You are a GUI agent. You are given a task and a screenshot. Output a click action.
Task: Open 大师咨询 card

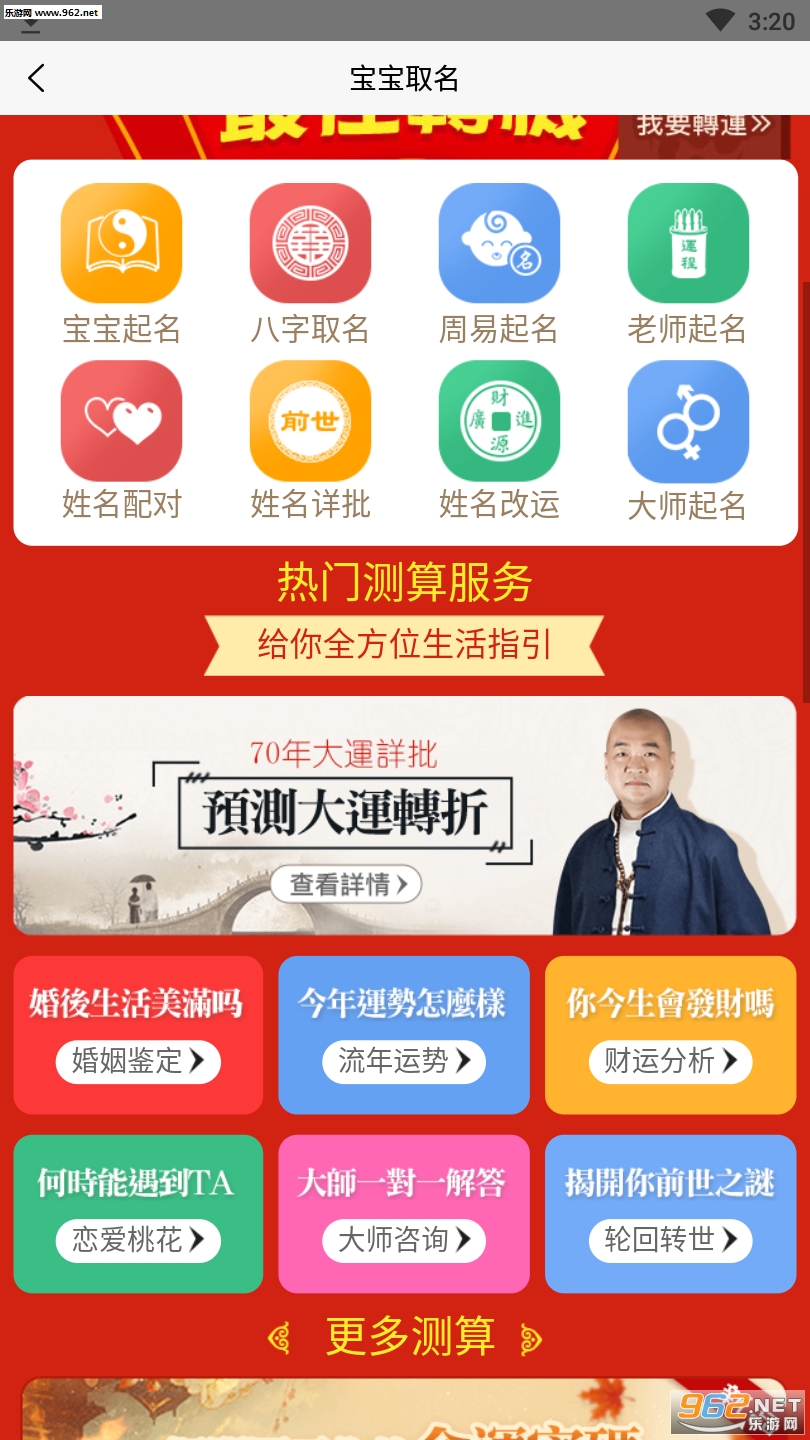(403, 1240)
